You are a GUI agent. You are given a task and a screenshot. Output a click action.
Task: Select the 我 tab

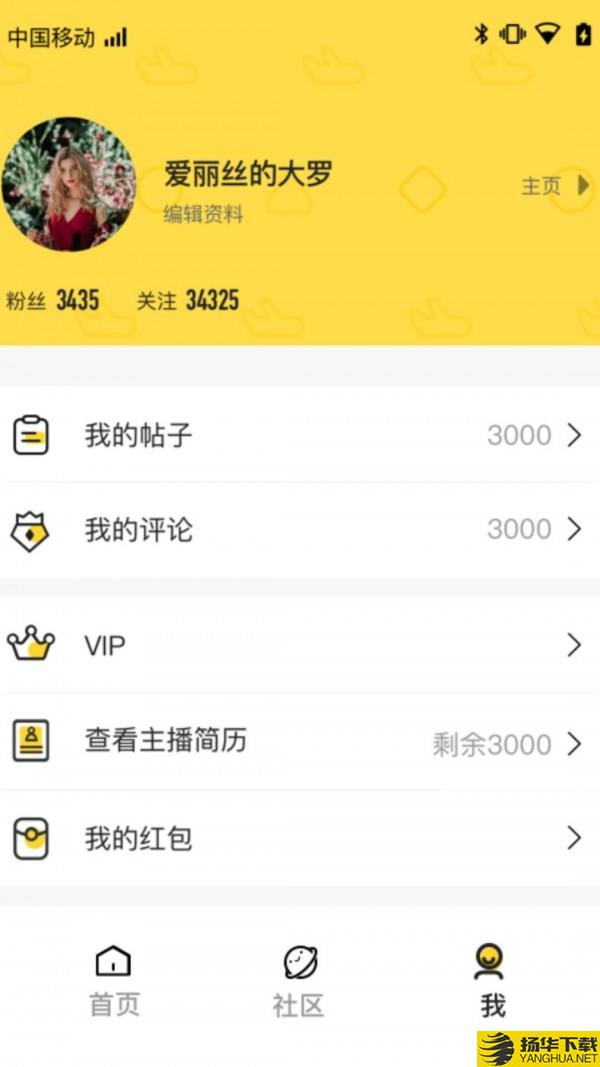[x=491, y=980]
